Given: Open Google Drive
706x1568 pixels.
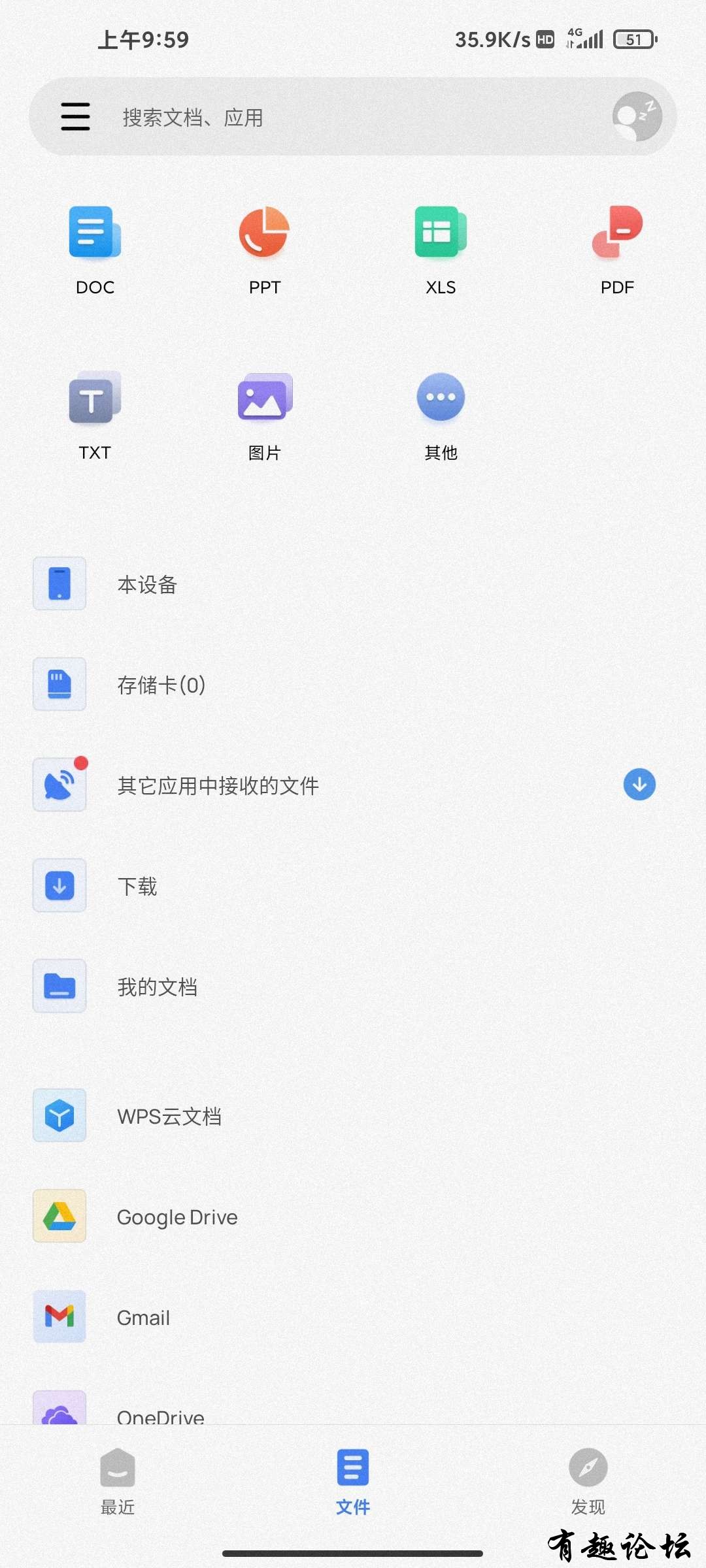Looking at the screenshot, I should [176, 1217].
